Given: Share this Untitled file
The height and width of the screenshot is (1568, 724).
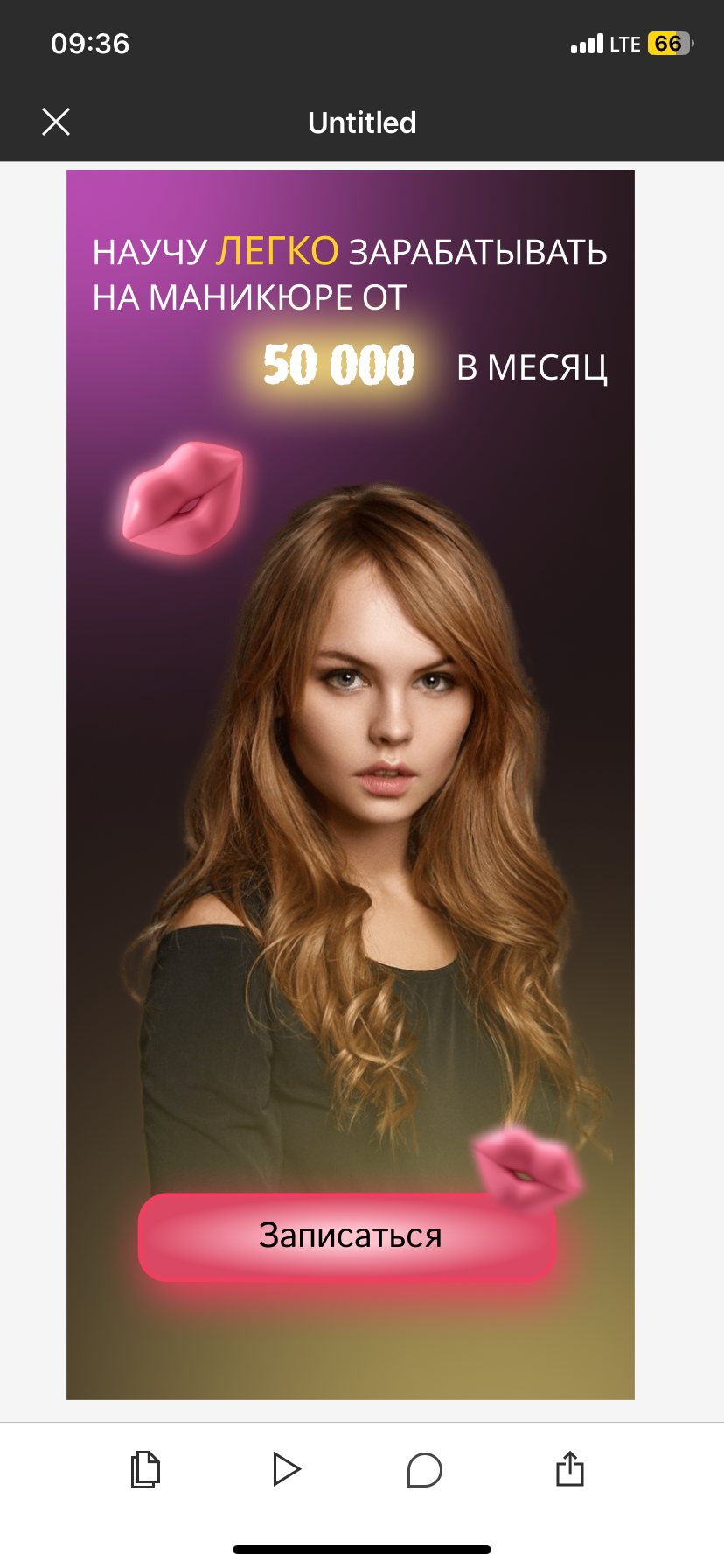Looking at the screenshot, I should pyautogui.click(x=569, y=1468).
